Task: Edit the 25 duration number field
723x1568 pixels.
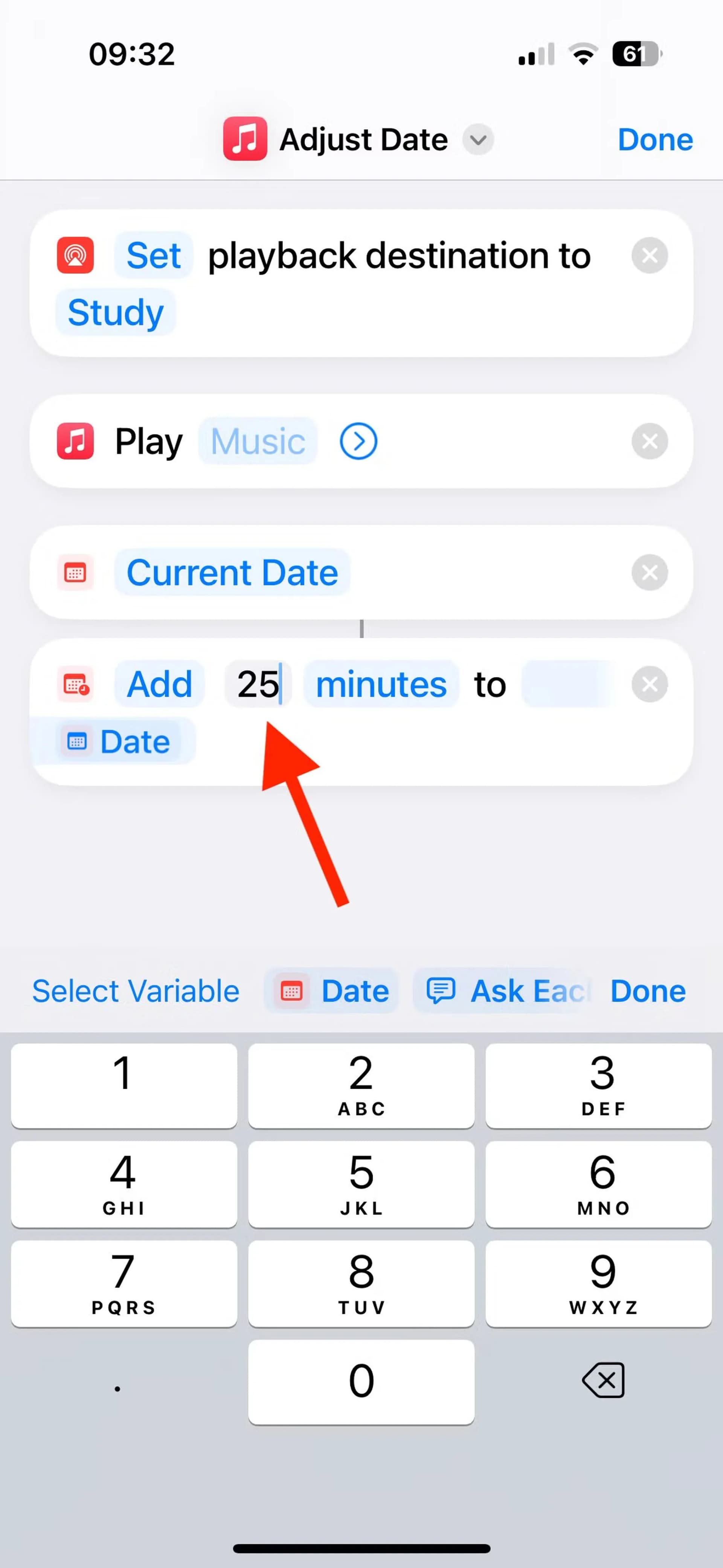Action: [258, 684]
